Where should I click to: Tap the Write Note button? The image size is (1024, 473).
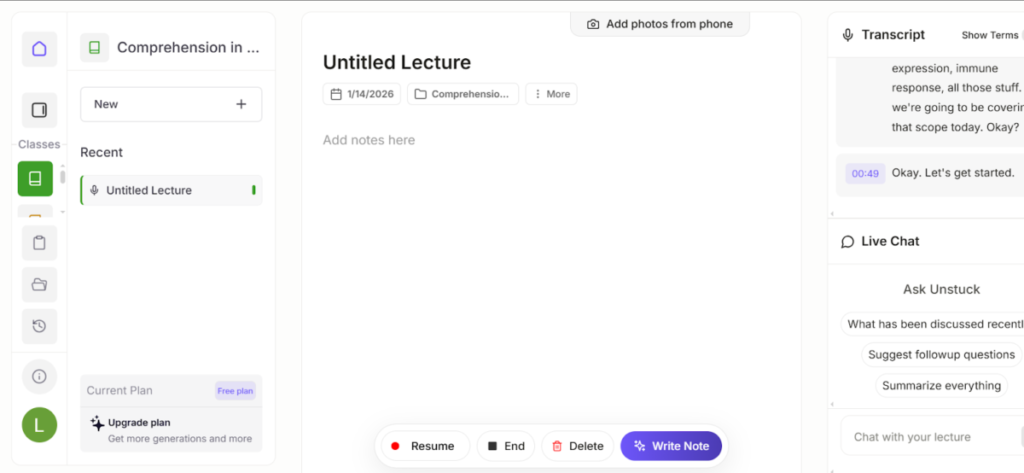pos(671,446)
